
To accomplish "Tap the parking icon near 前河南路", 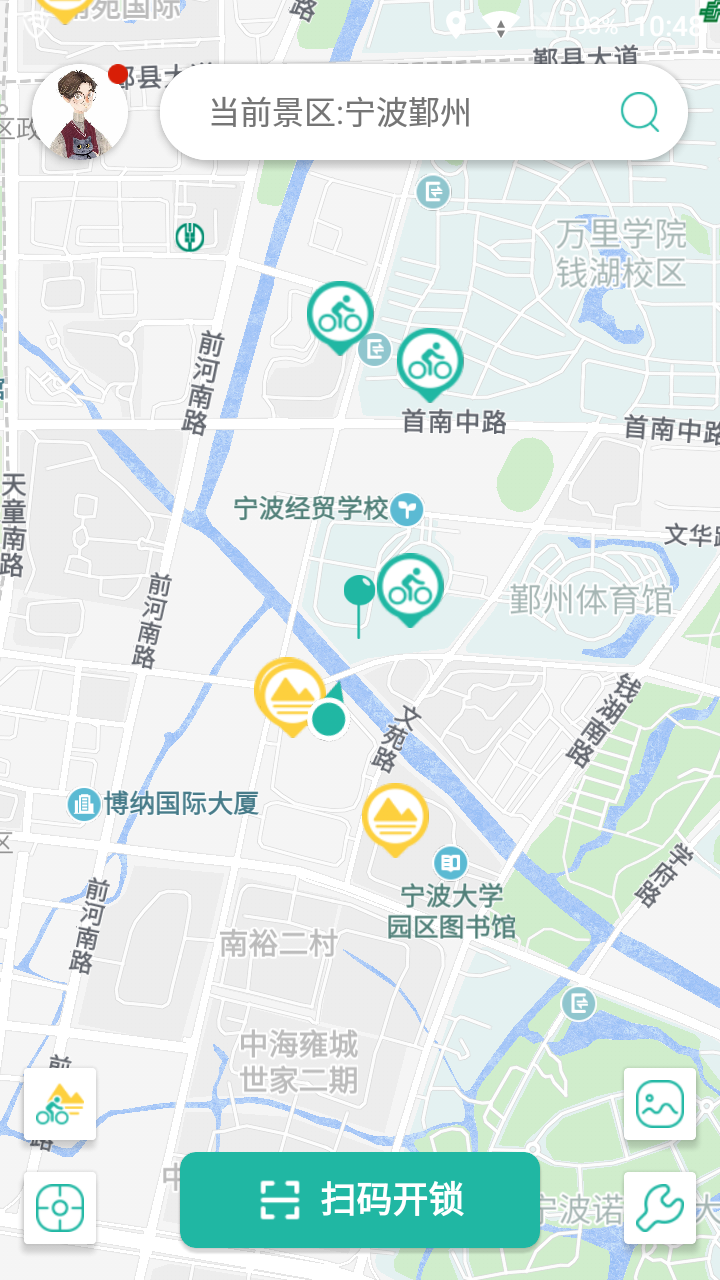I will (x=190, y=235).
